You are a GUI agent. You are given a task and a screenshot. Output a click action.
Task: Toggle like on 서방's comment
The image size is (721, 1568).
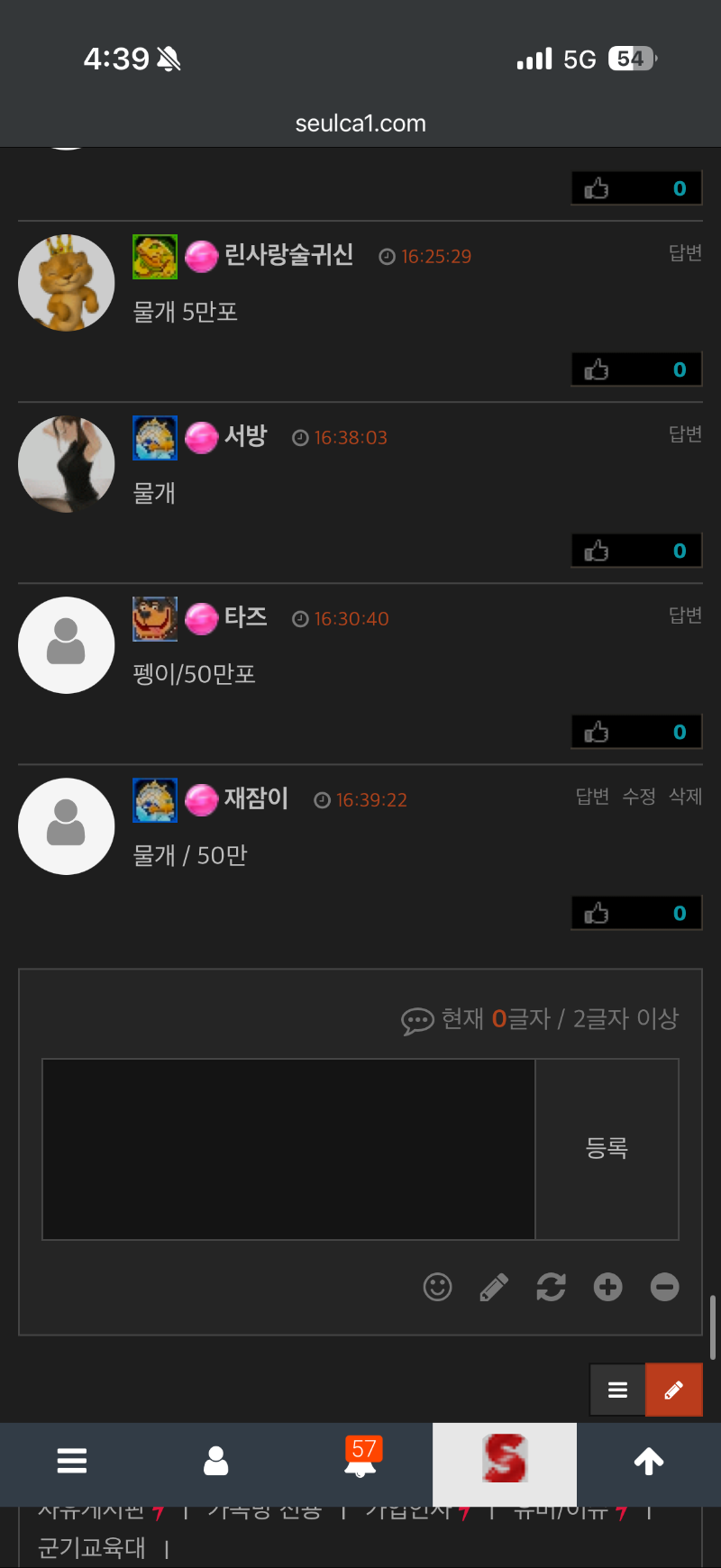point(636,550)
